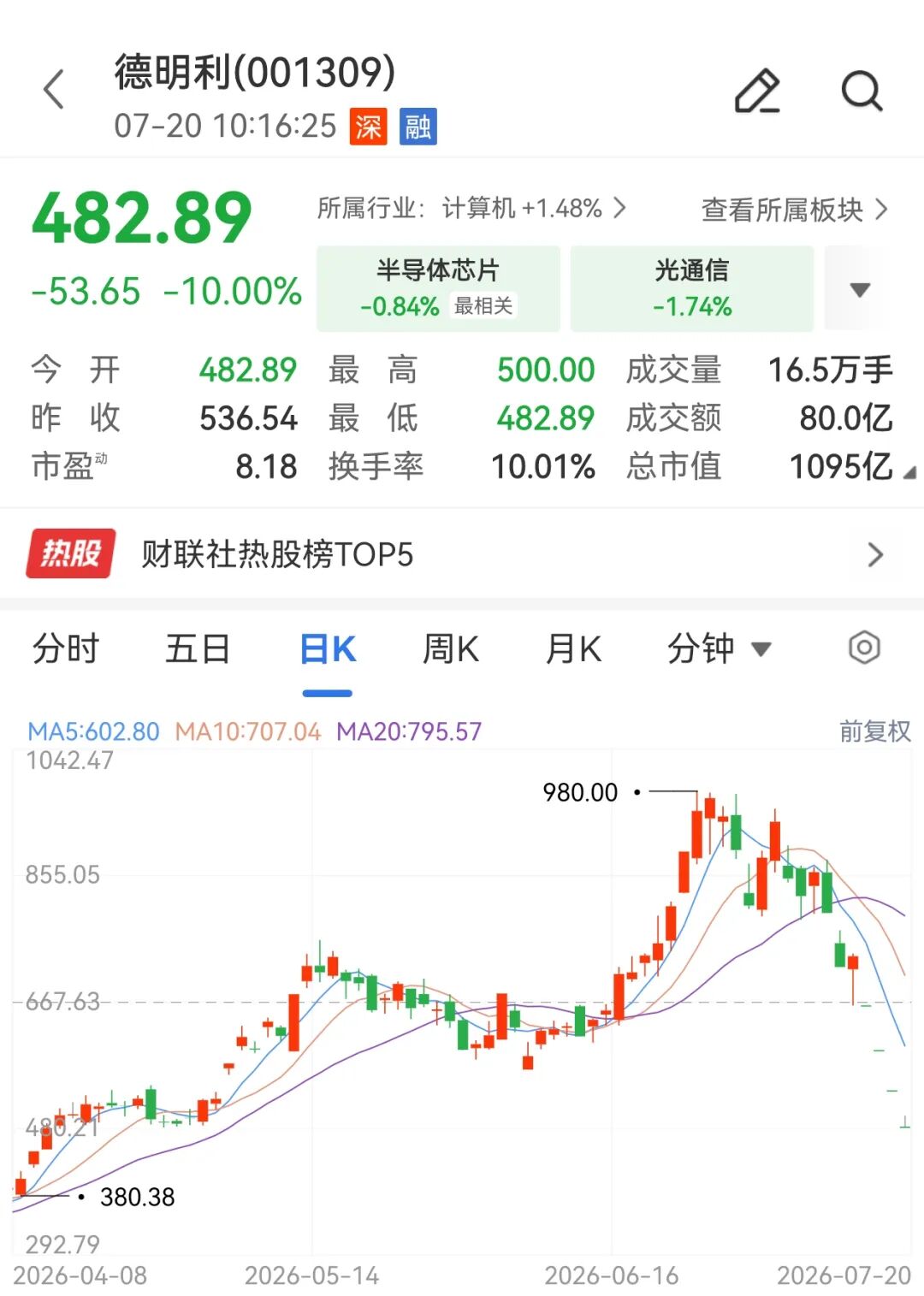Open the 分钟 interval dropdown

click(719, 649)
